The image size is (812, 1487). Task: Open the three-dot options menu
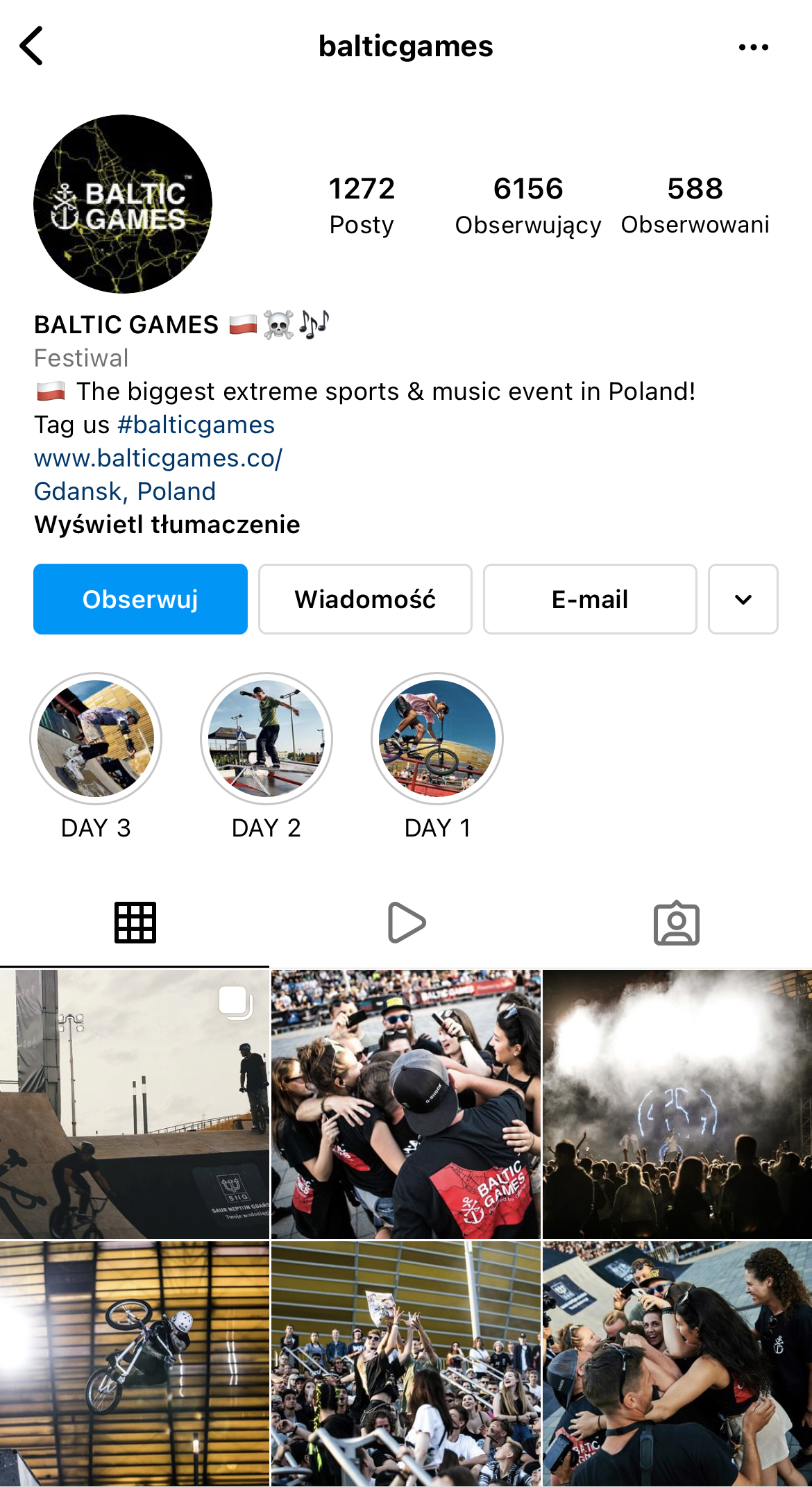point(753,47)
